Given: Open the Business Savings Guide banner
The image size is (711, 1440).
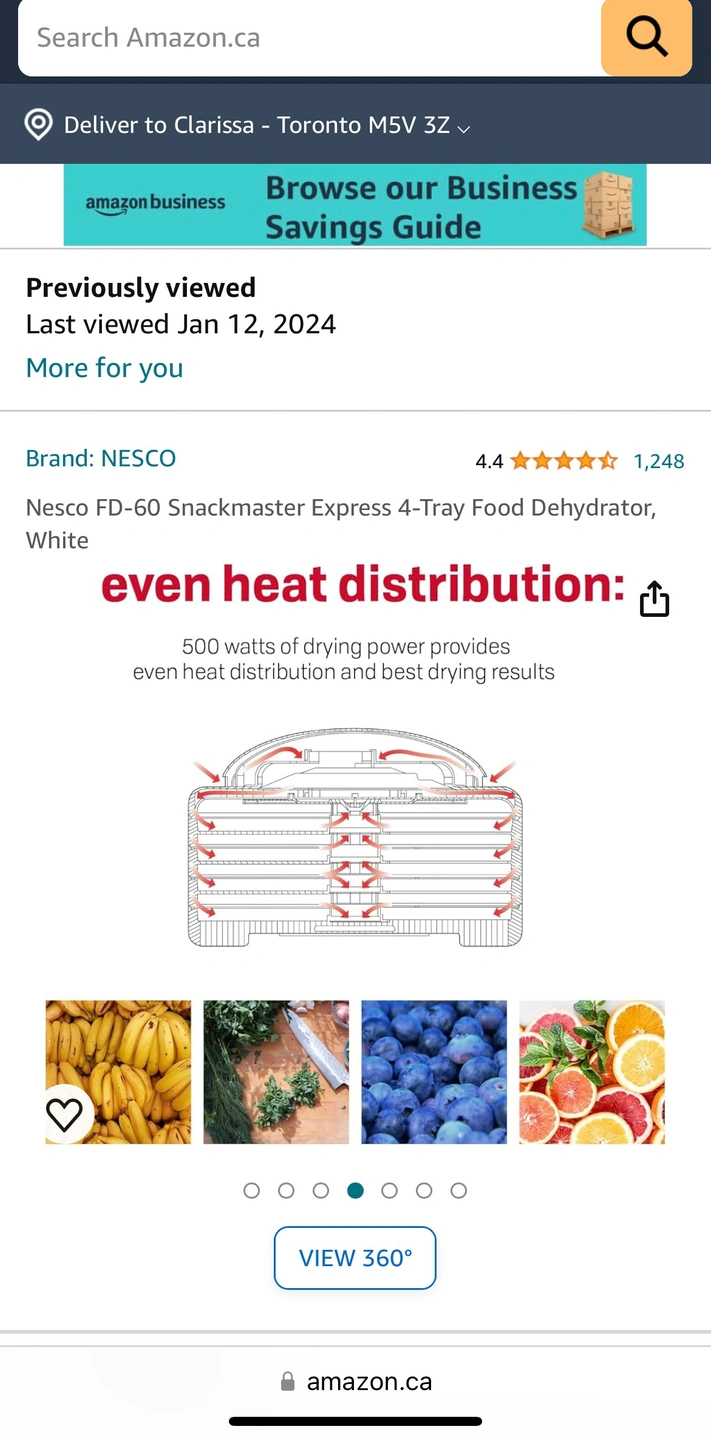Looking at the screenshot, I should [x=355, y=205].
